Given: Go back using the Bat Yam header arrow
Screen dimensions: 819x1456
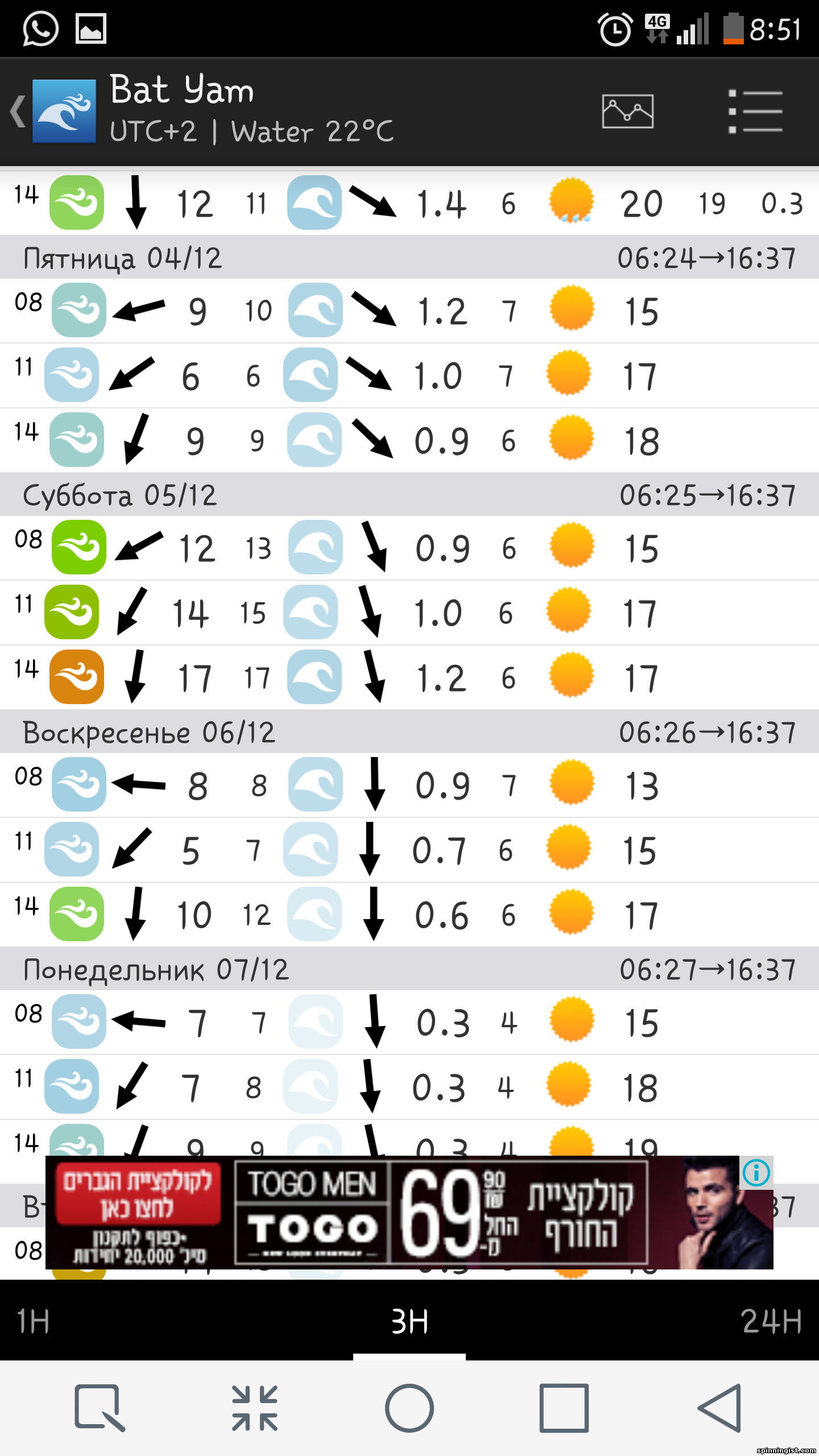Looking at the screenshot, I should click(18, 111).
